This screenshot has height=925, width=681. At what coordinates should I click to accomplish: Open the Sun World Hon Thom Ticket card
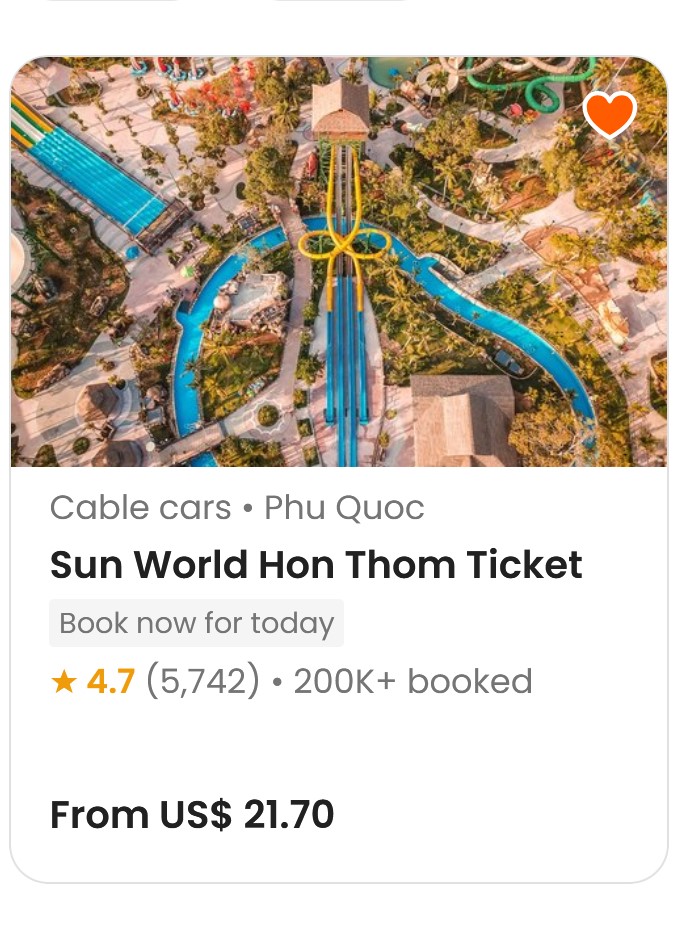[316, 566]
